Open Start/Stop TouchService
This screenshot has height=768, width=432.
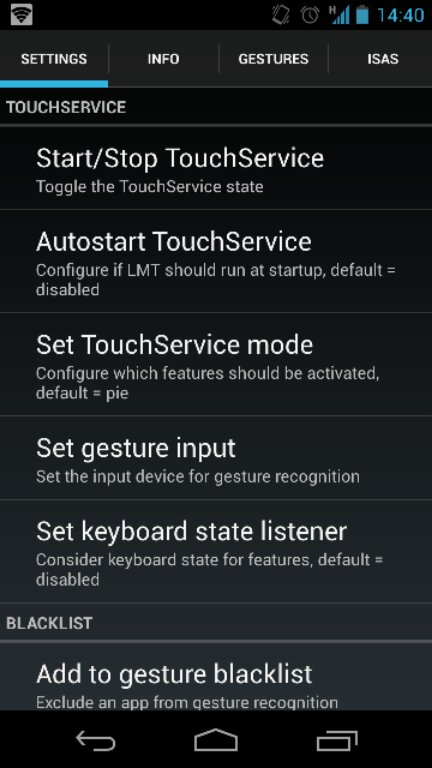coord(216,168)
